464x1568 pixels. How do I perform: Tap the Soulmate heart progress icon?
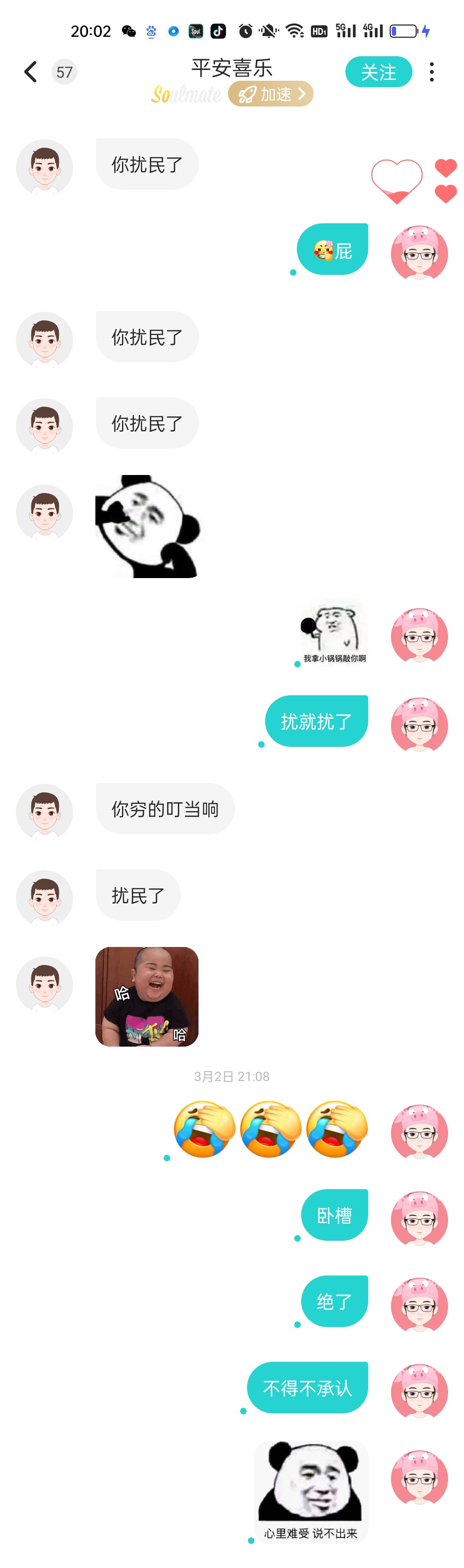point(397,181)
